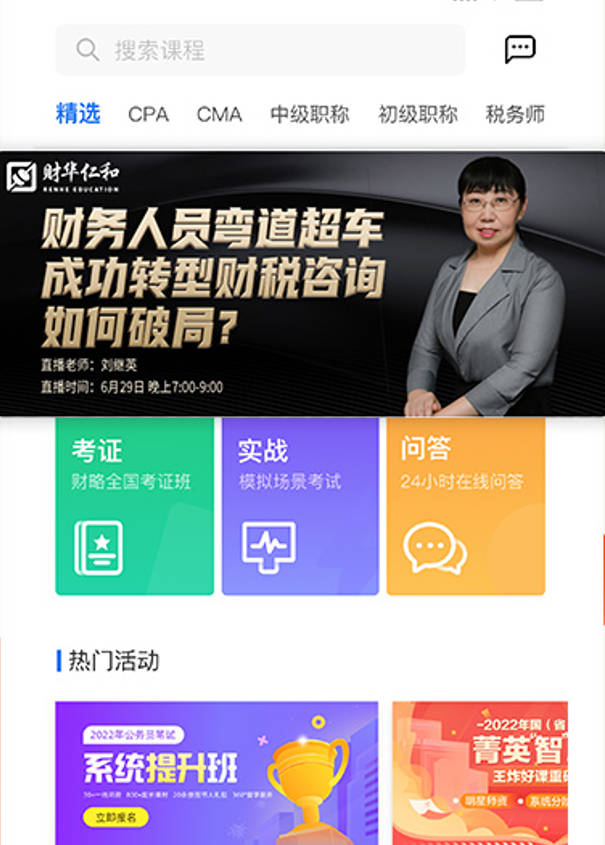Open the messages chat icon
Screen dimensions: 605x845
[x=520, y=48]
